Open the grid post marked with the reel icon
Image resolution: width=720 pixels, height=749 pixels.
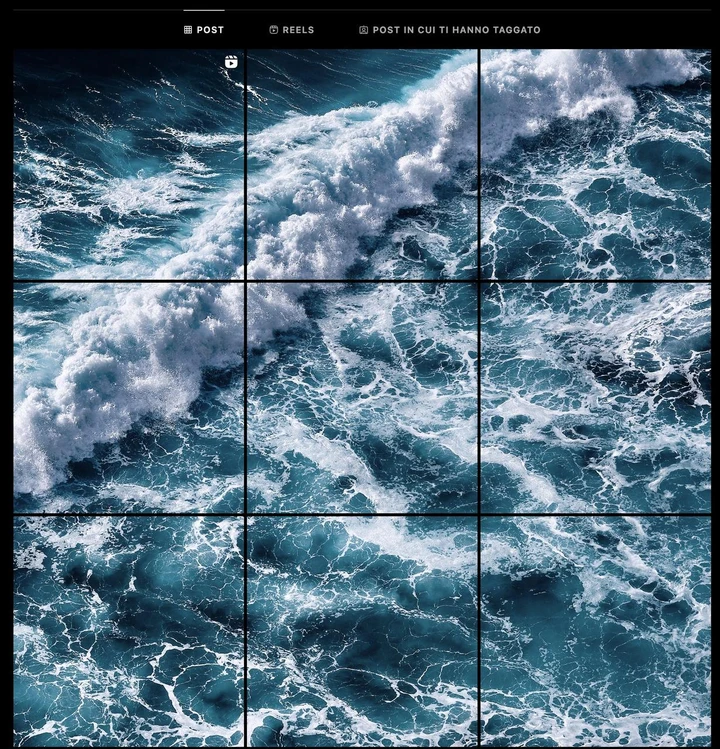129,165
